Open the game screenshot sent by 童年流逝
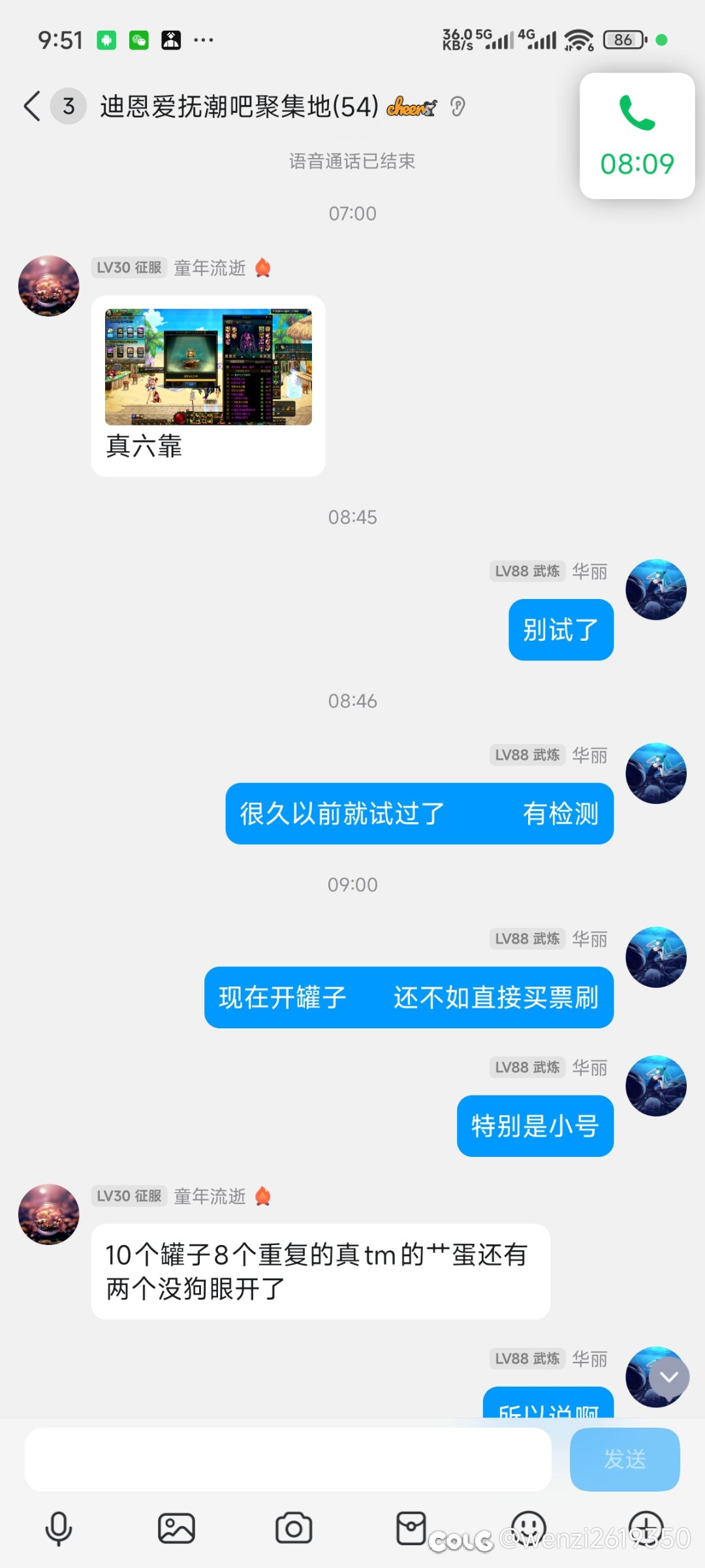The height and width of the screenshot is (1568, 705). coord(208,367)
